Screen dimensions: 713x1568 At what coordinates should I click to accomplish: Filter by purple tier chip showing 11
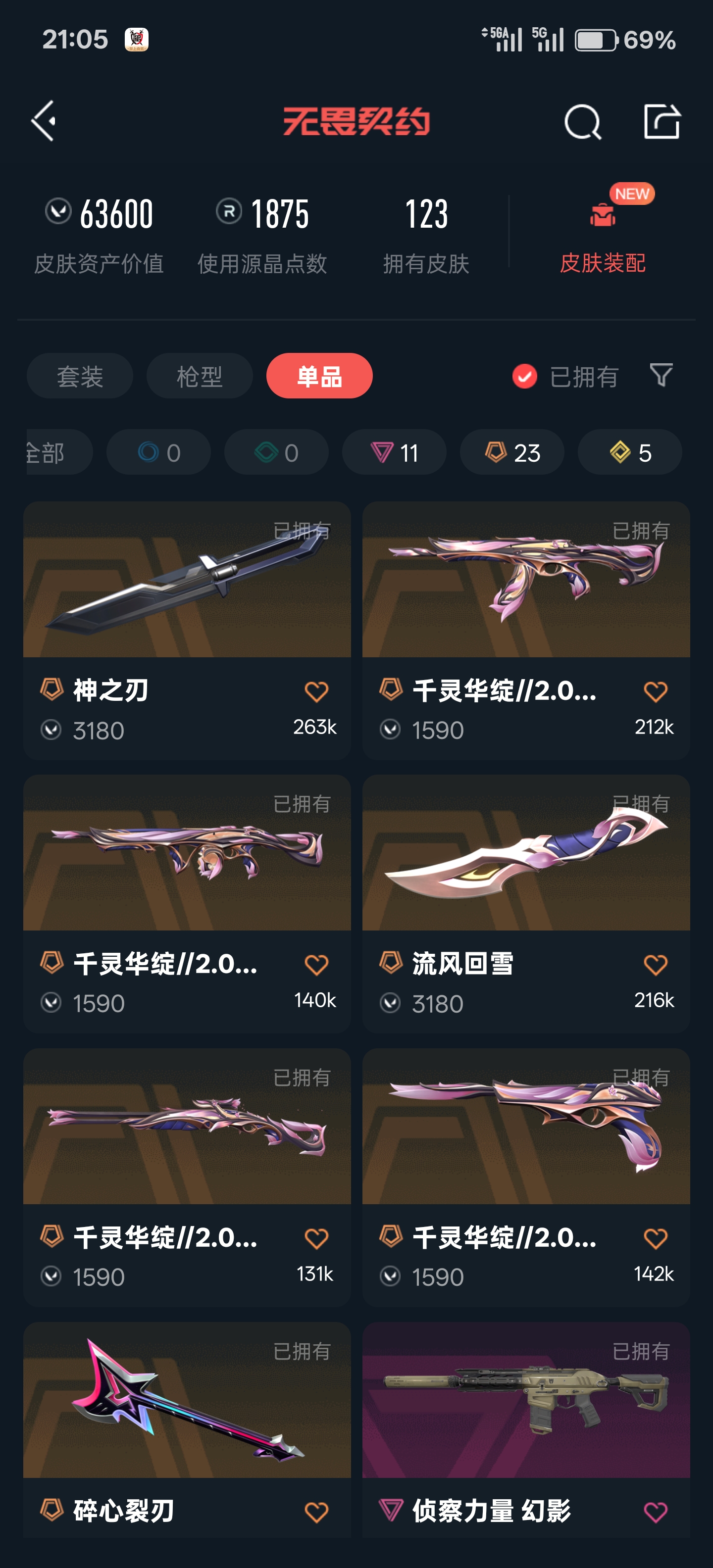394,452
